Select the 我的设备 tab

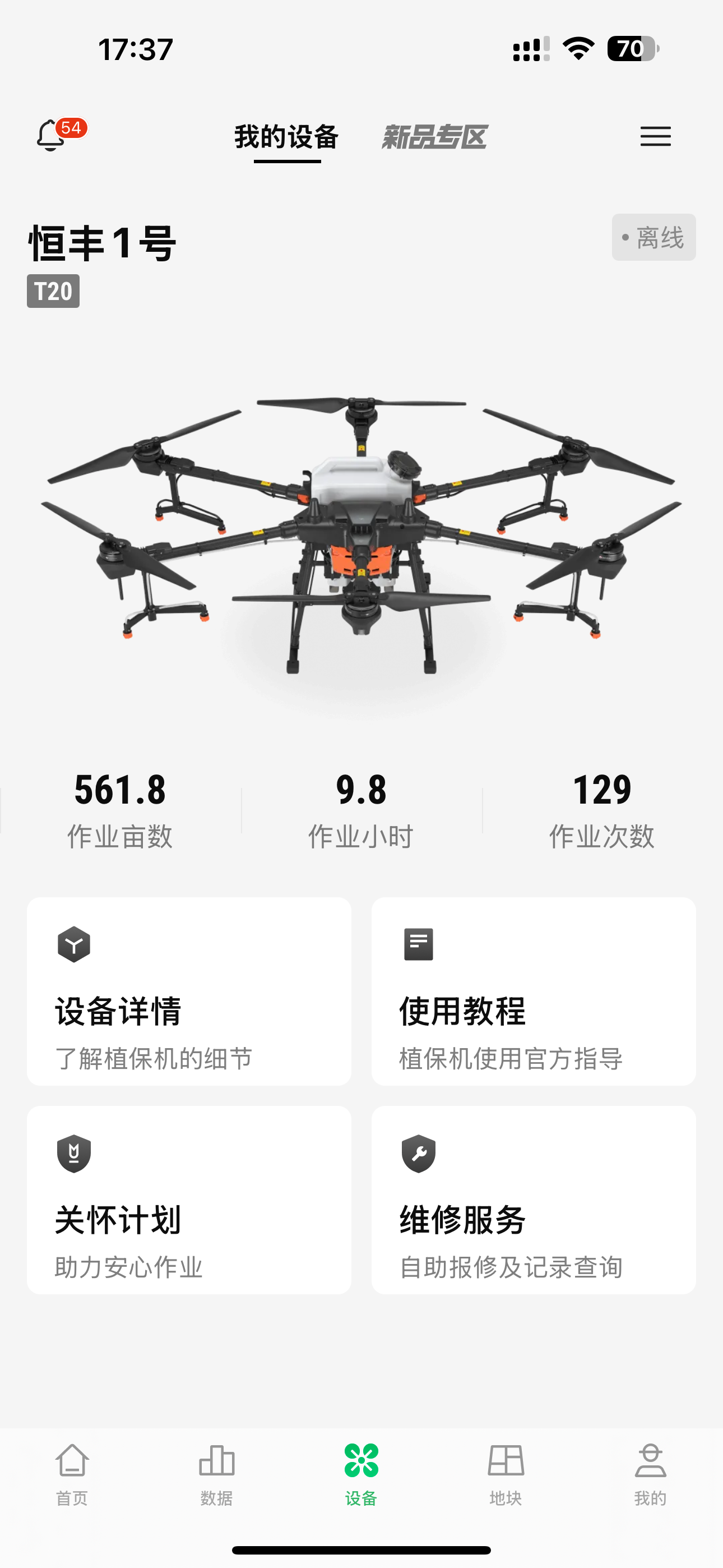click(286, 137)
